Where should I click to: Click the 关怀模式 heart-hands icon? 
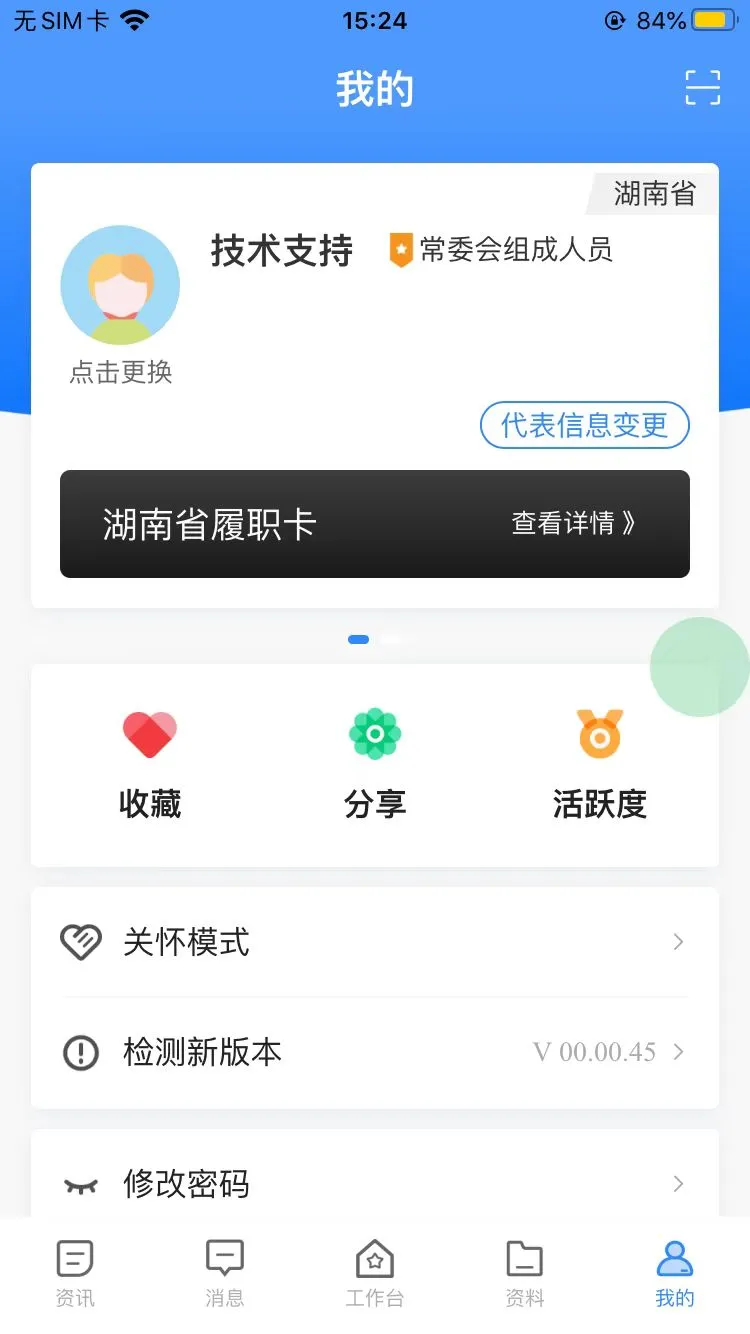[x=81, y=941]
